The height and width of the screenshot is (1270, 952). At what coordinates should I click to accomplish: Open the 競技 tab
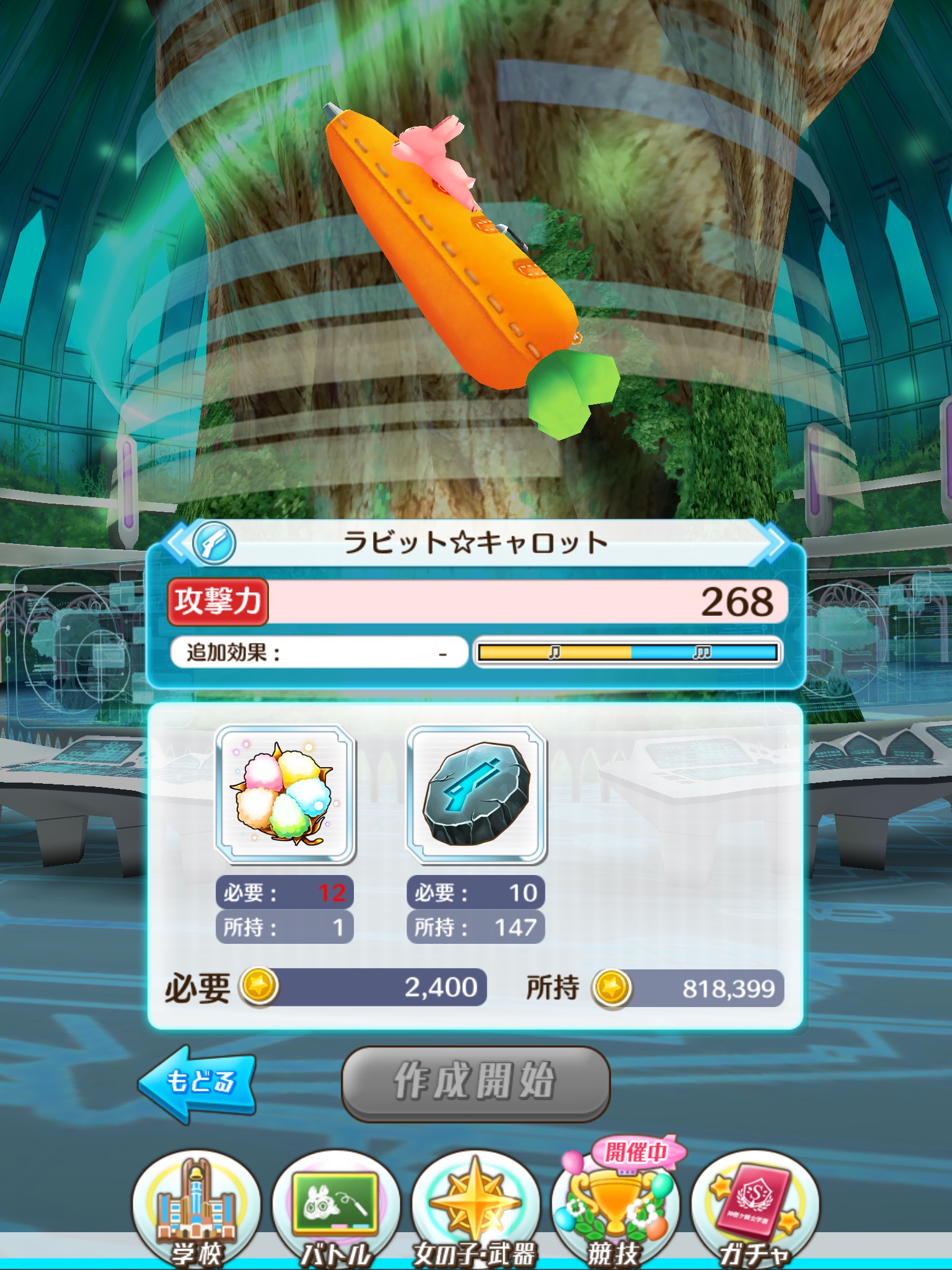point(615,1209)
